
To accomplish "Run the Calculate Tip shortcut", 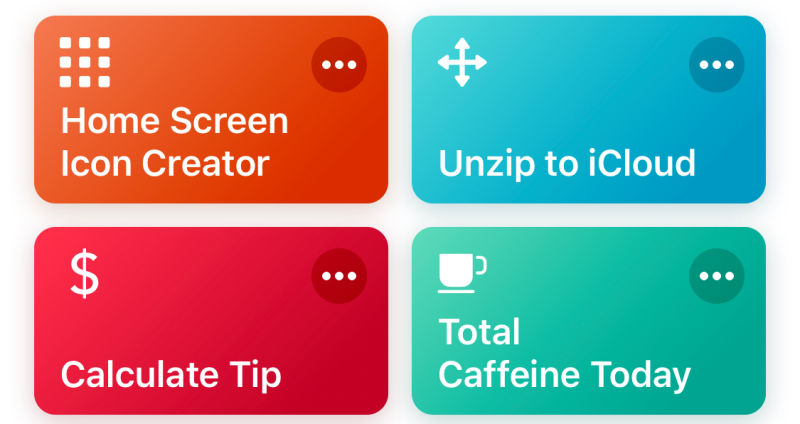I will [x=175, y=350].
